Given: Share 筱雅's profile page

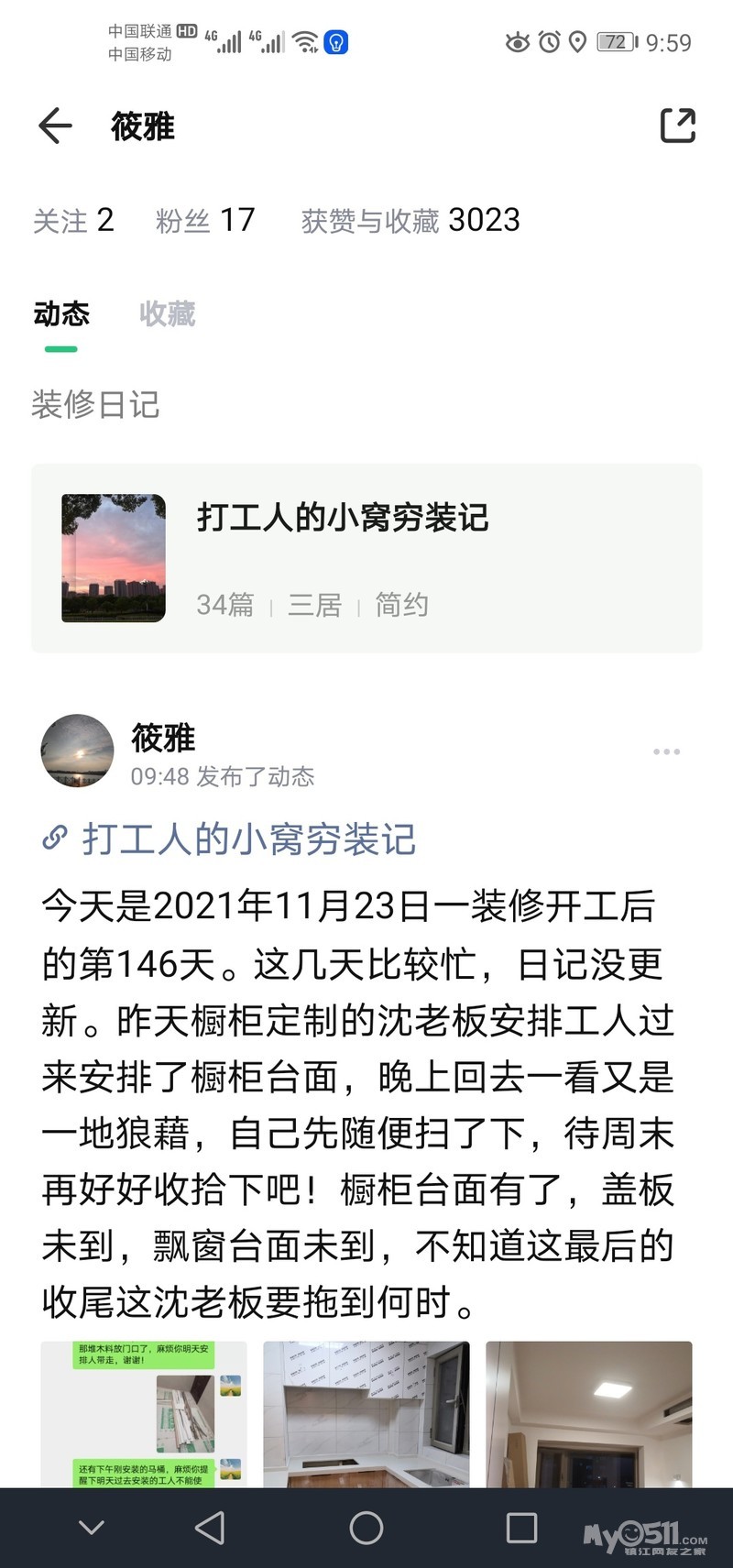Looking at the screenshot, I should (x=678, y=126).
